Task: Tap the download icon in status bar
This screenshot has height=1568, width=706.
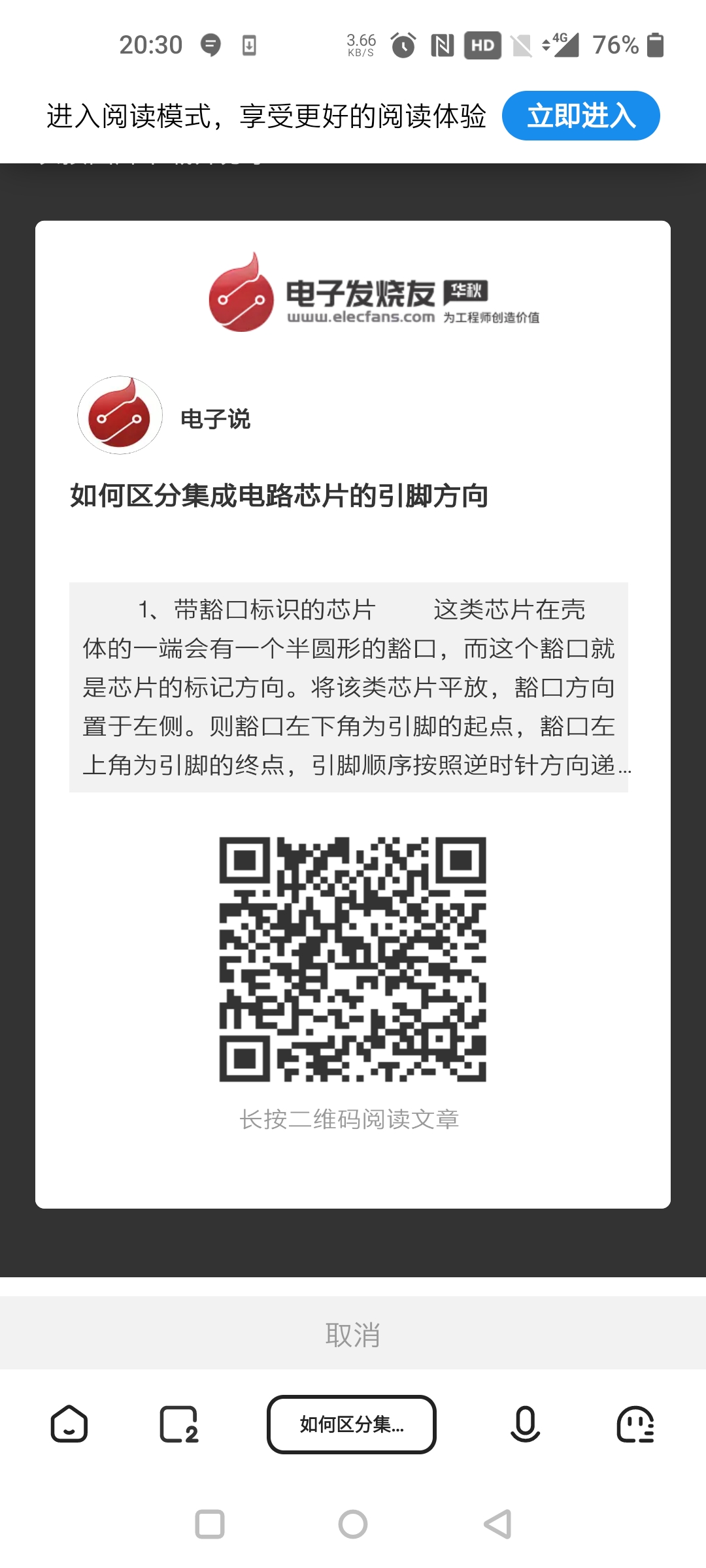Action: 250,44
